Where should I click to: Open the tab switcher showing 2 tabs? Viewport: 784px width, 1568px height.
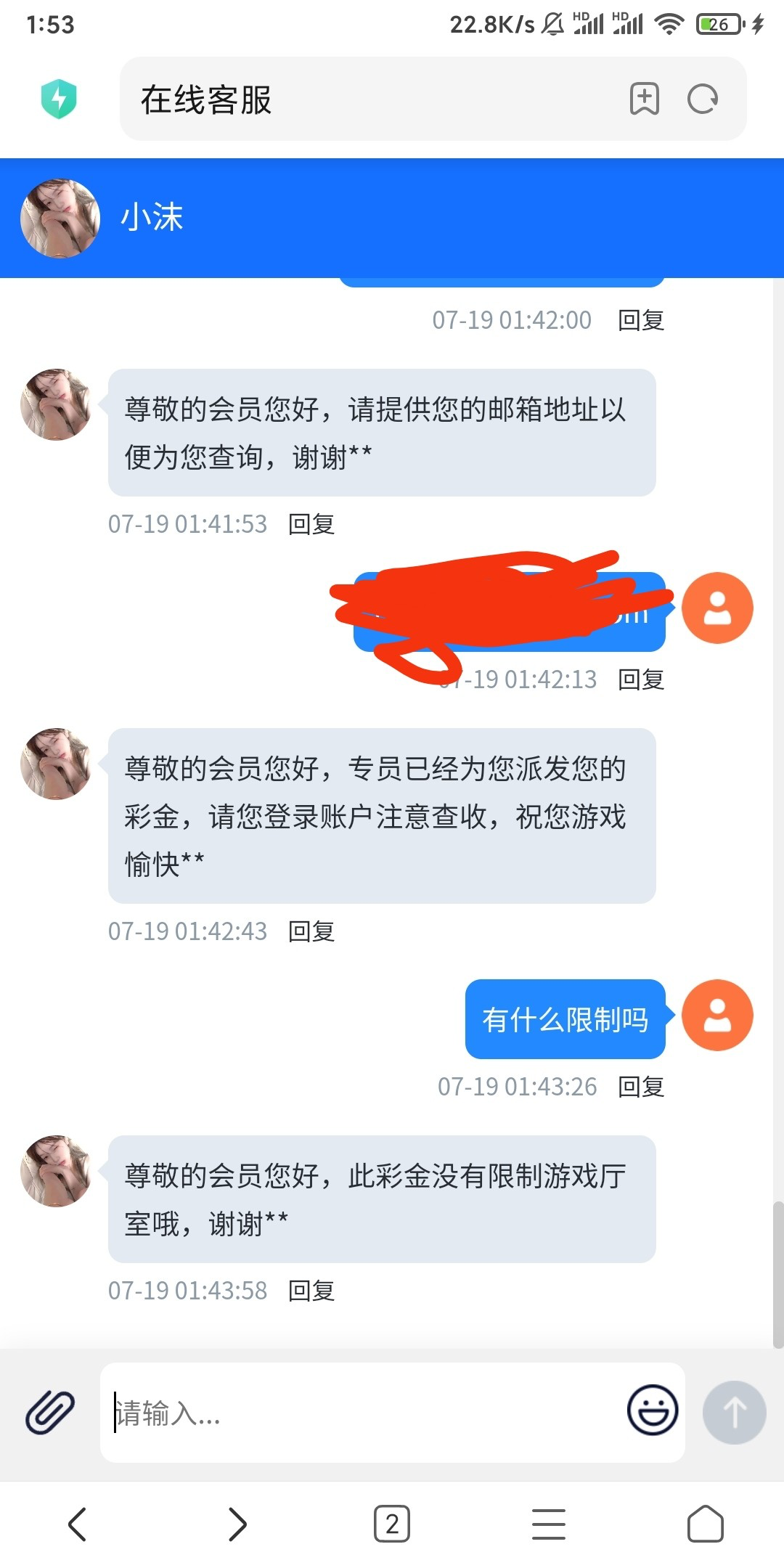coord(392,1524)
